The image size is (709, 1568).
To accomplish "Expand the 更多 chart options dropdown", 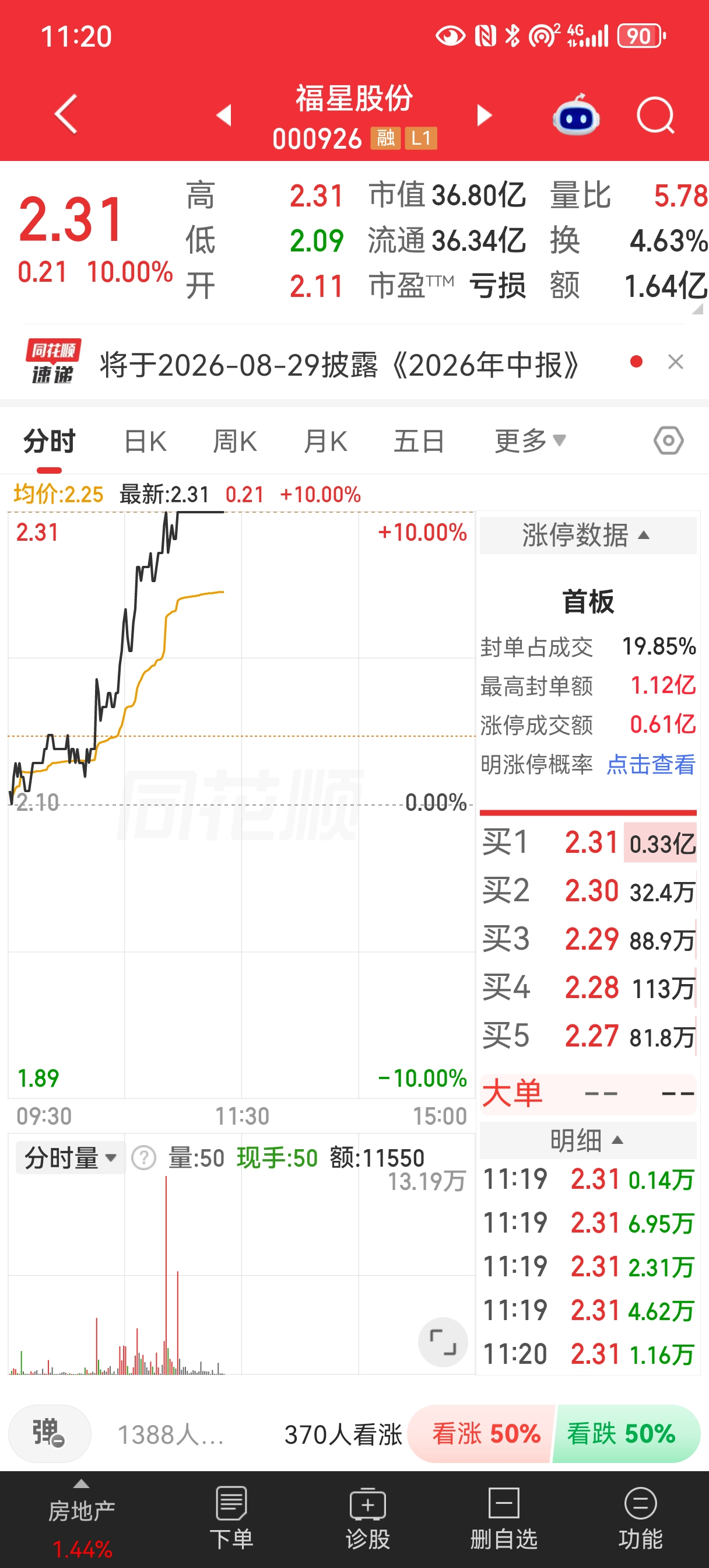I will click(x=530, y=440).
